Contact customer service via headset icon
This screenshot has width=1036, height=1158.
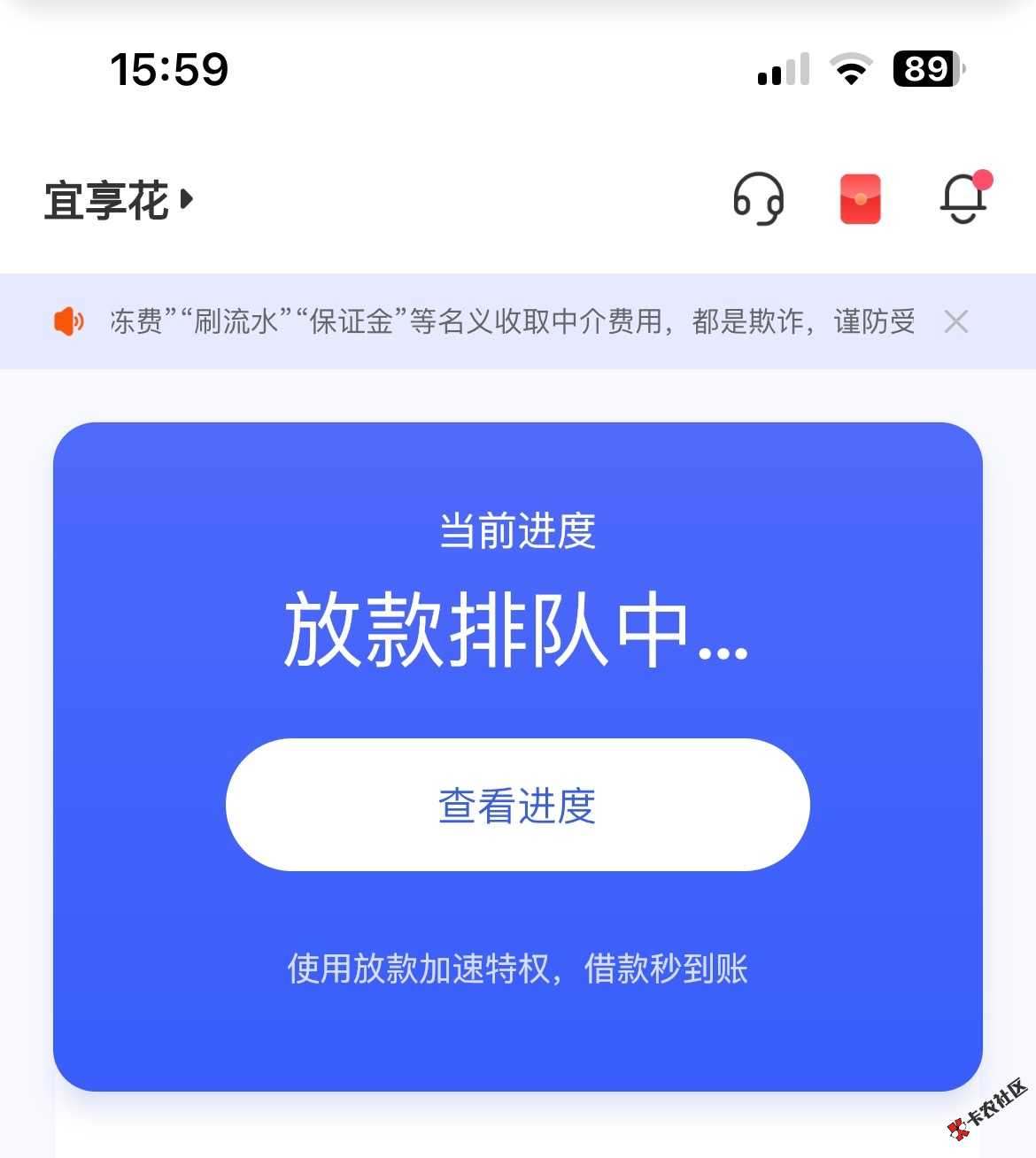(759, 199)
